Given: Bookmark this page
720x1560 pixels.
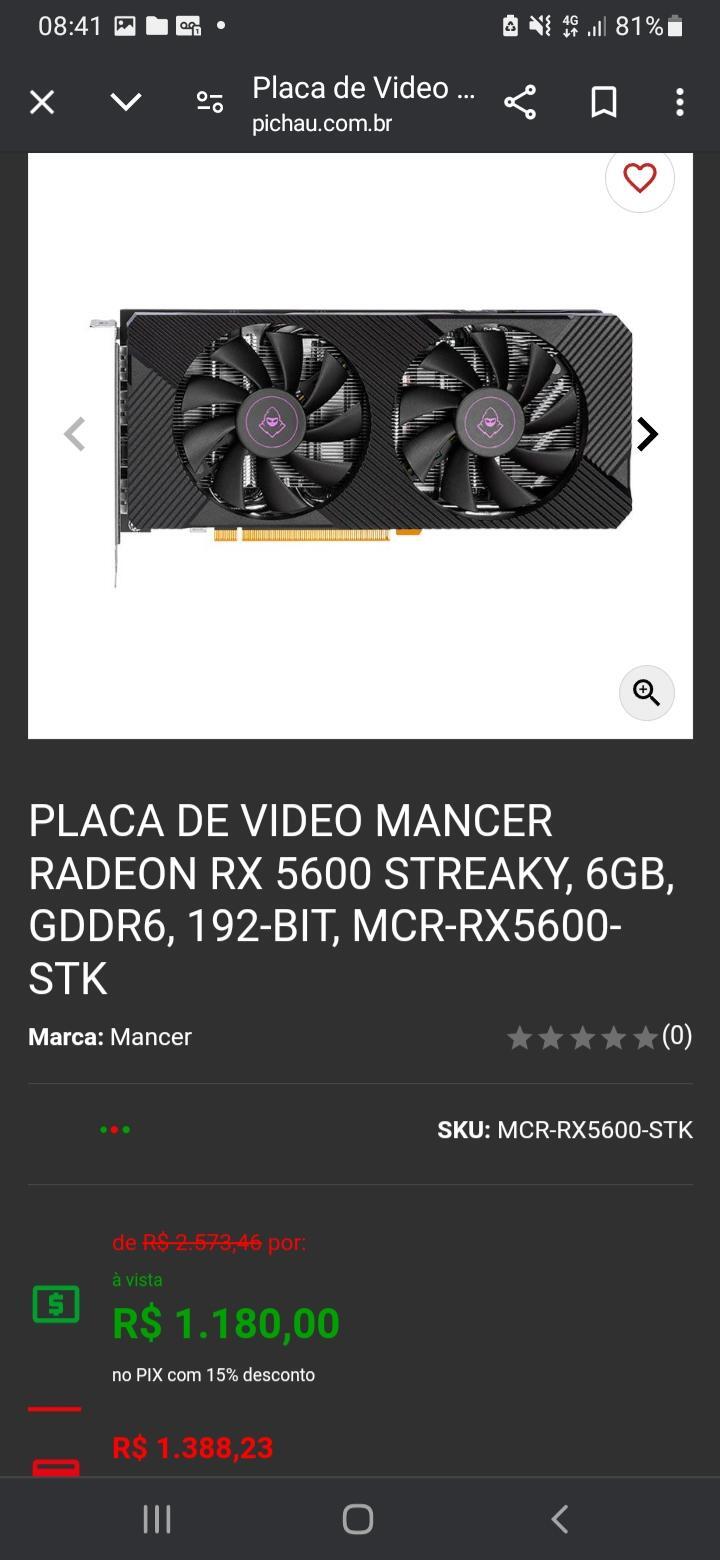Looking at the screenshot, I should click(604, 102).
